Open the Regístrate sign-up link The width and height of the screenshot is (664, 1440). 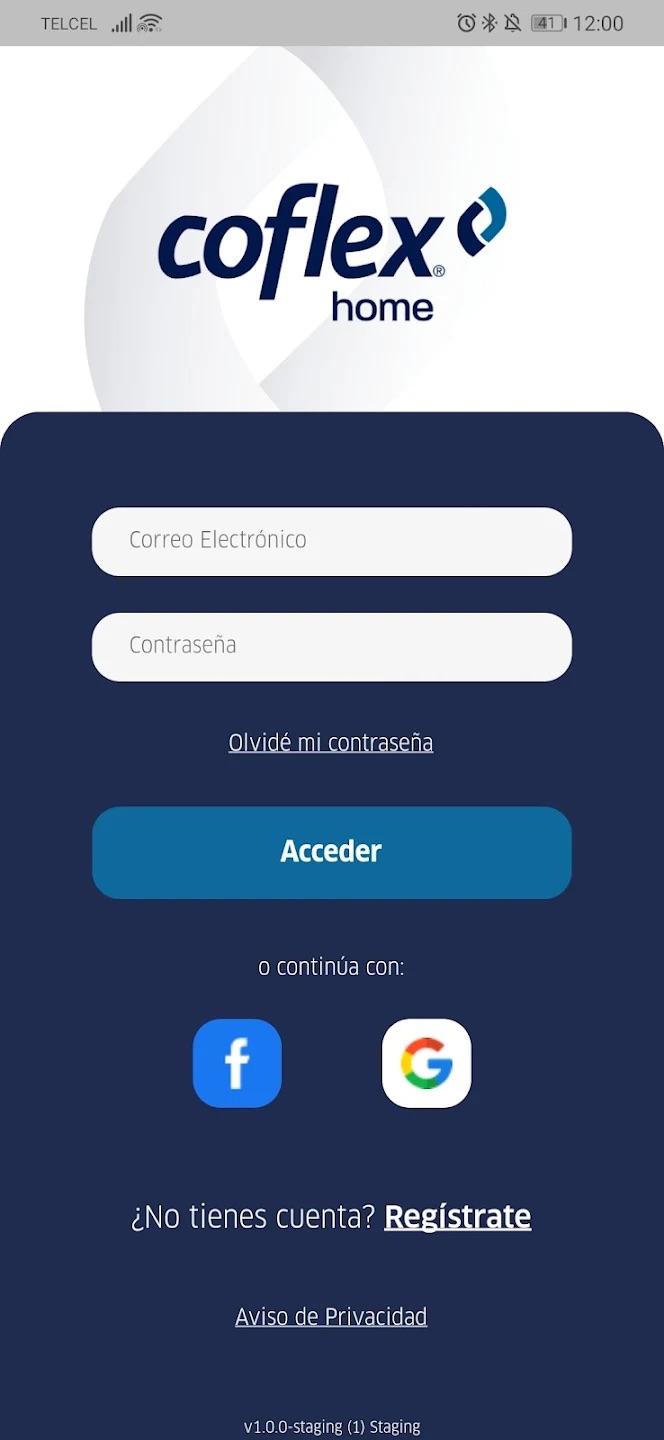pos(457,1217)
